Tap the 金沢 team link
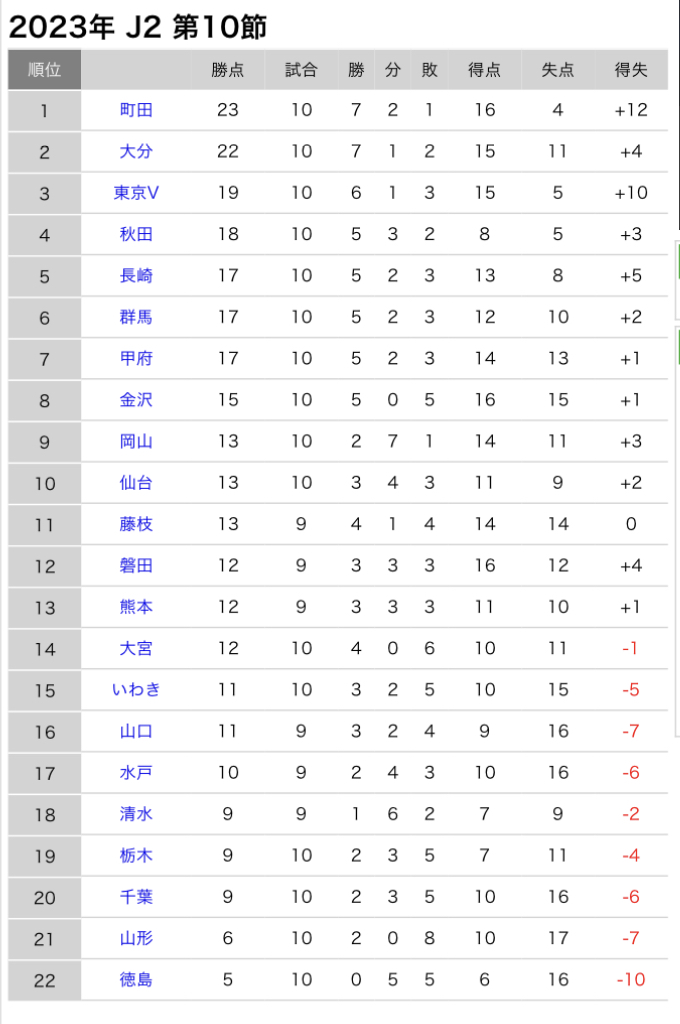The width and height of the screenshot is (680, 1024). (136, 400)
